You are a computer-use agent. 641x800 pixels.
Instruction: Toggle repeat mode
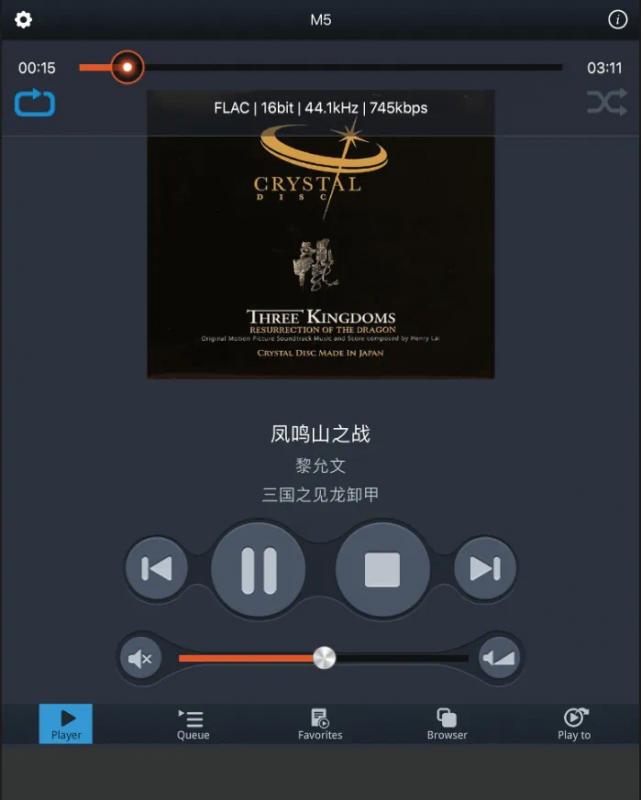[x=35, y=103]
